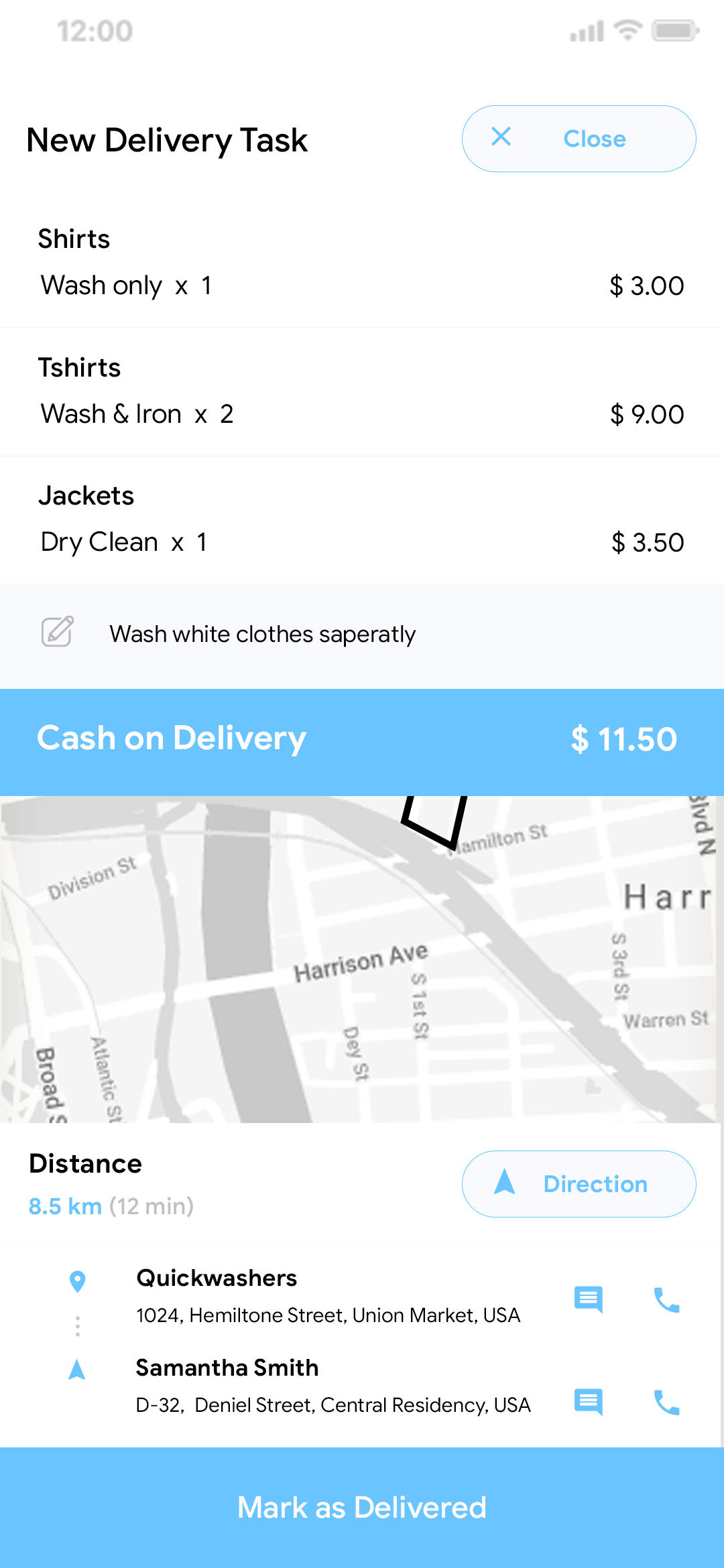Select the Cash on Delivery bar
The image size is (724, 1568).
362,738
